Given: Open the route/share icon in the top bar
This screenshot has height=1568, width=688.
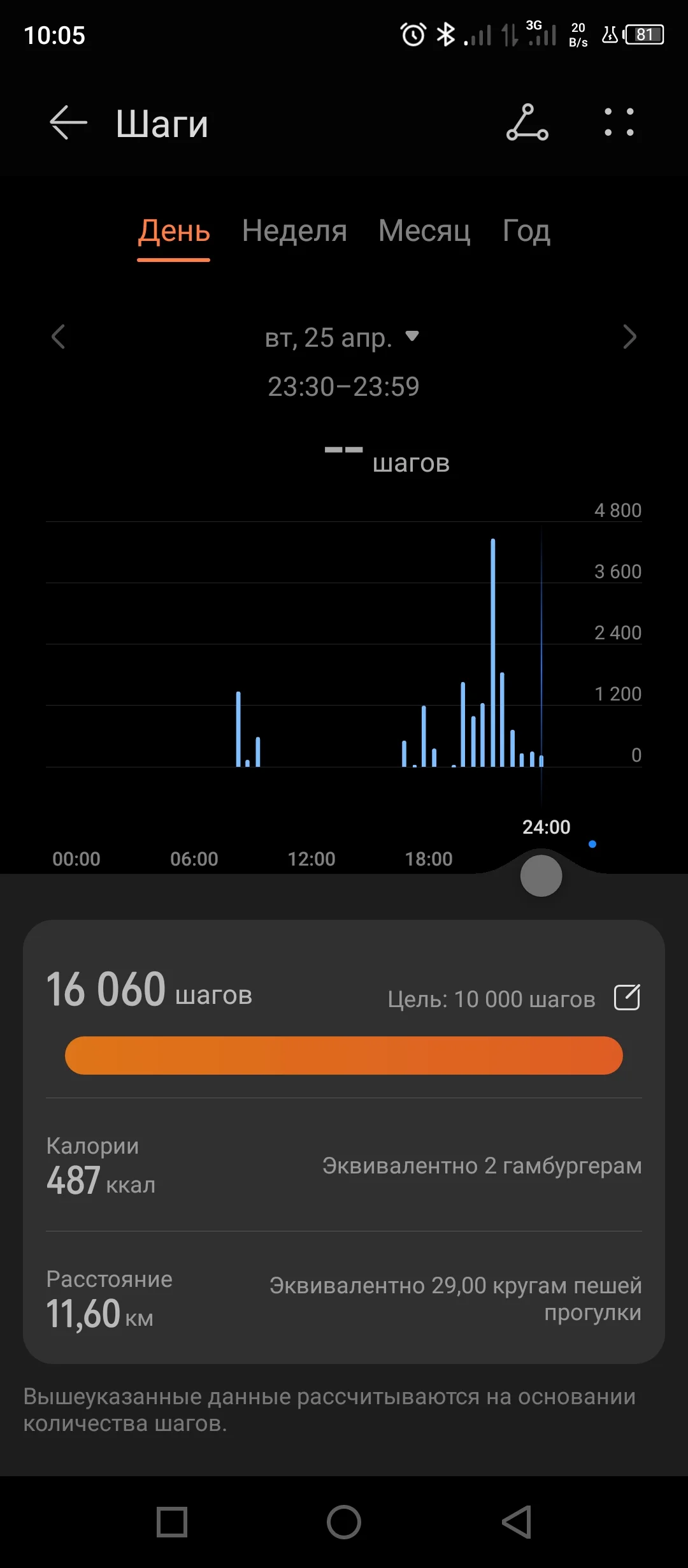Looking at the screenshot, I should coord(527,122).
